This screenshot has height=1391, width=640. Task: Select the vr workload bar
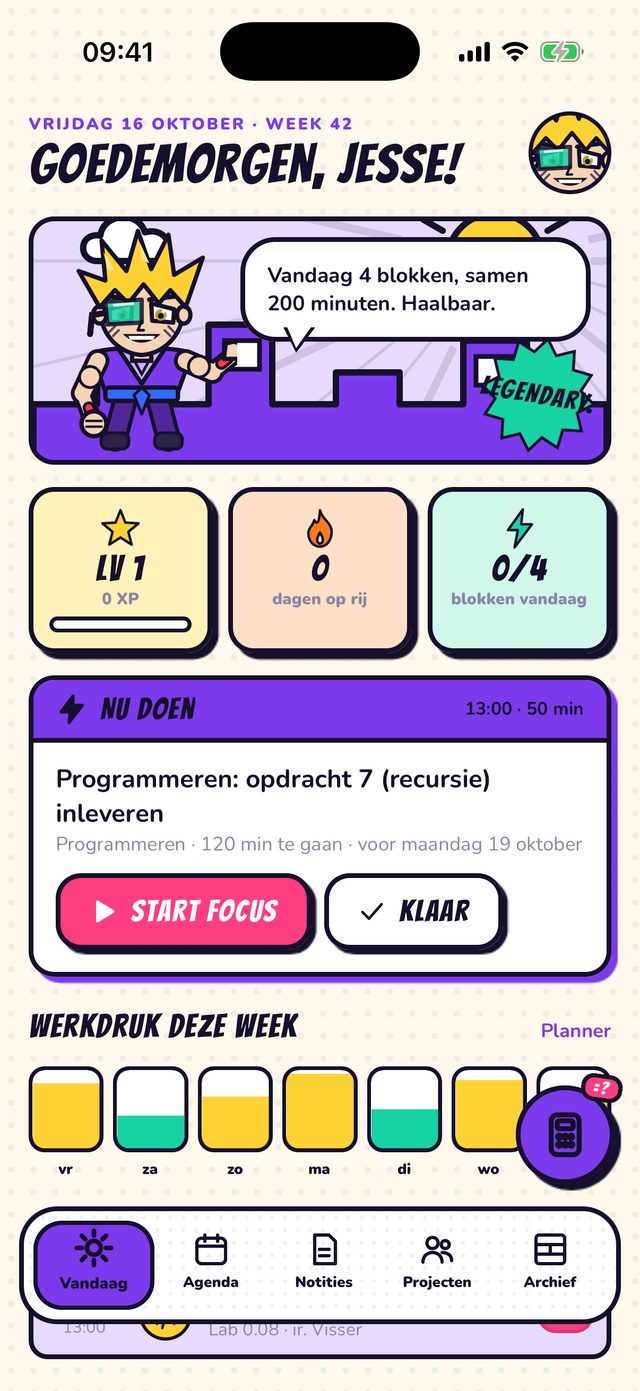[66, 1110]
